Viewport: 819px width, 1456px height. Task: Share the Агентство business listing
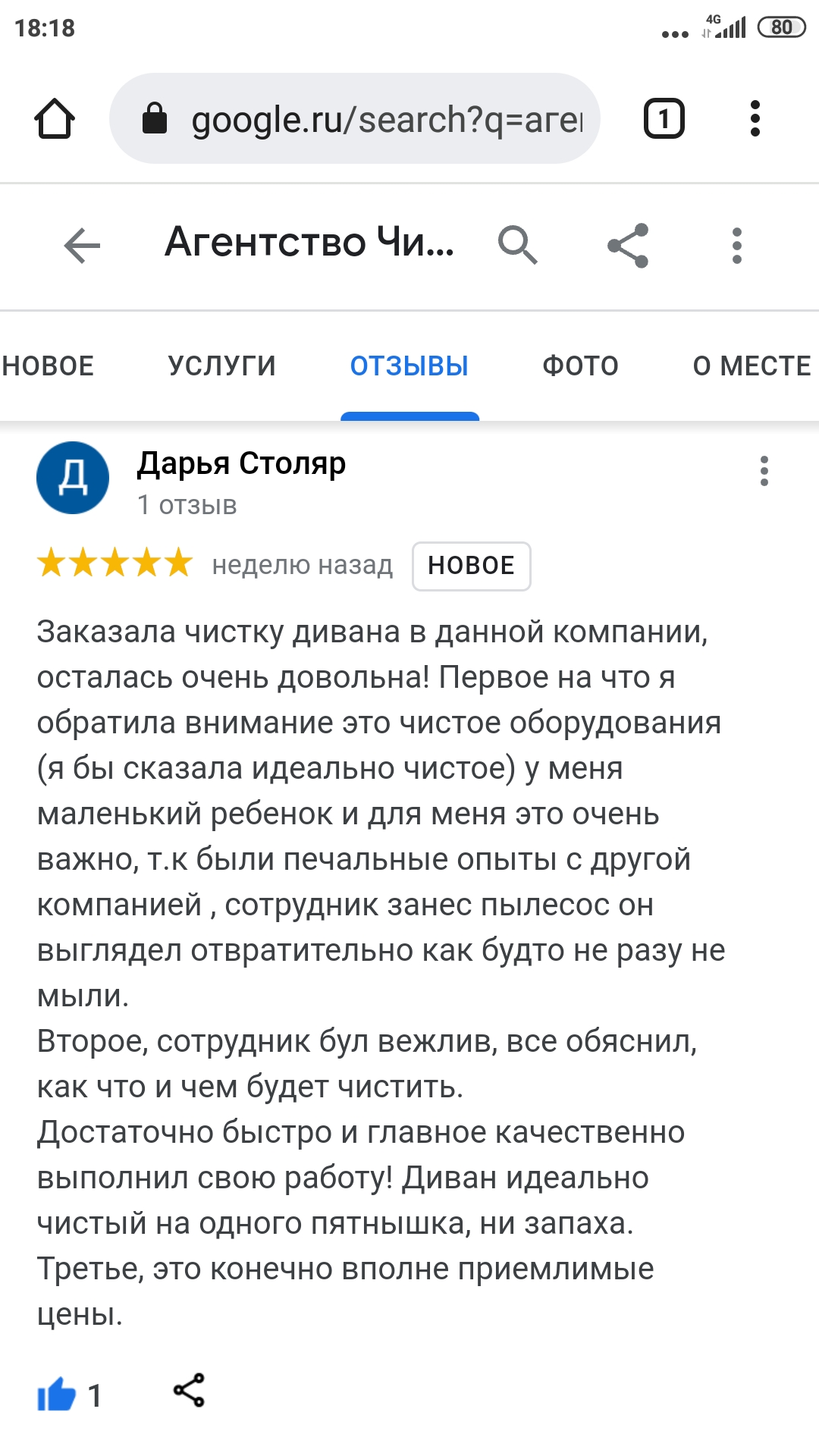click(x=628, y=246)
